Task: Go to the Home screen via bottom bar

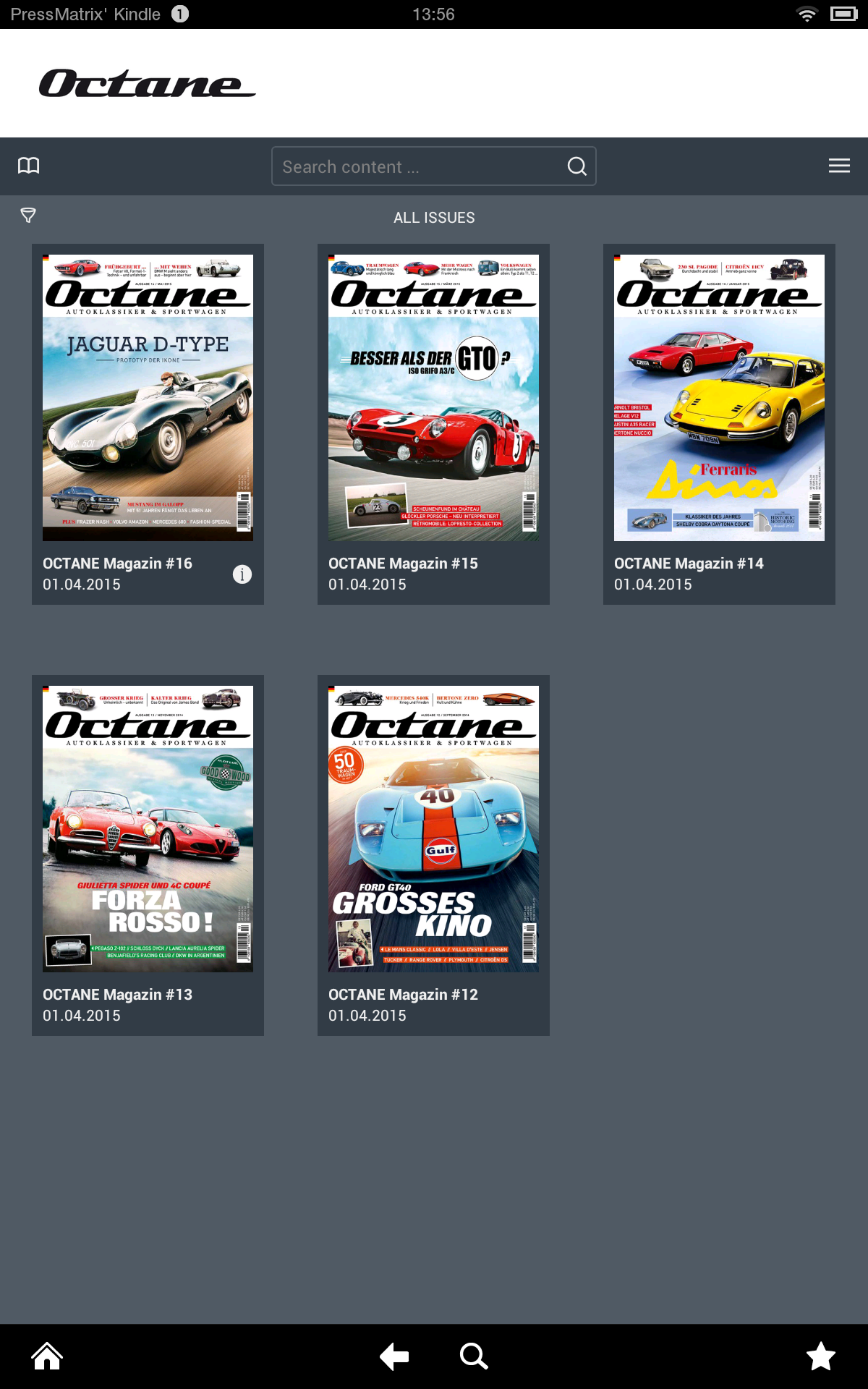Action: pyautogui.click(x=47, y=1356)
